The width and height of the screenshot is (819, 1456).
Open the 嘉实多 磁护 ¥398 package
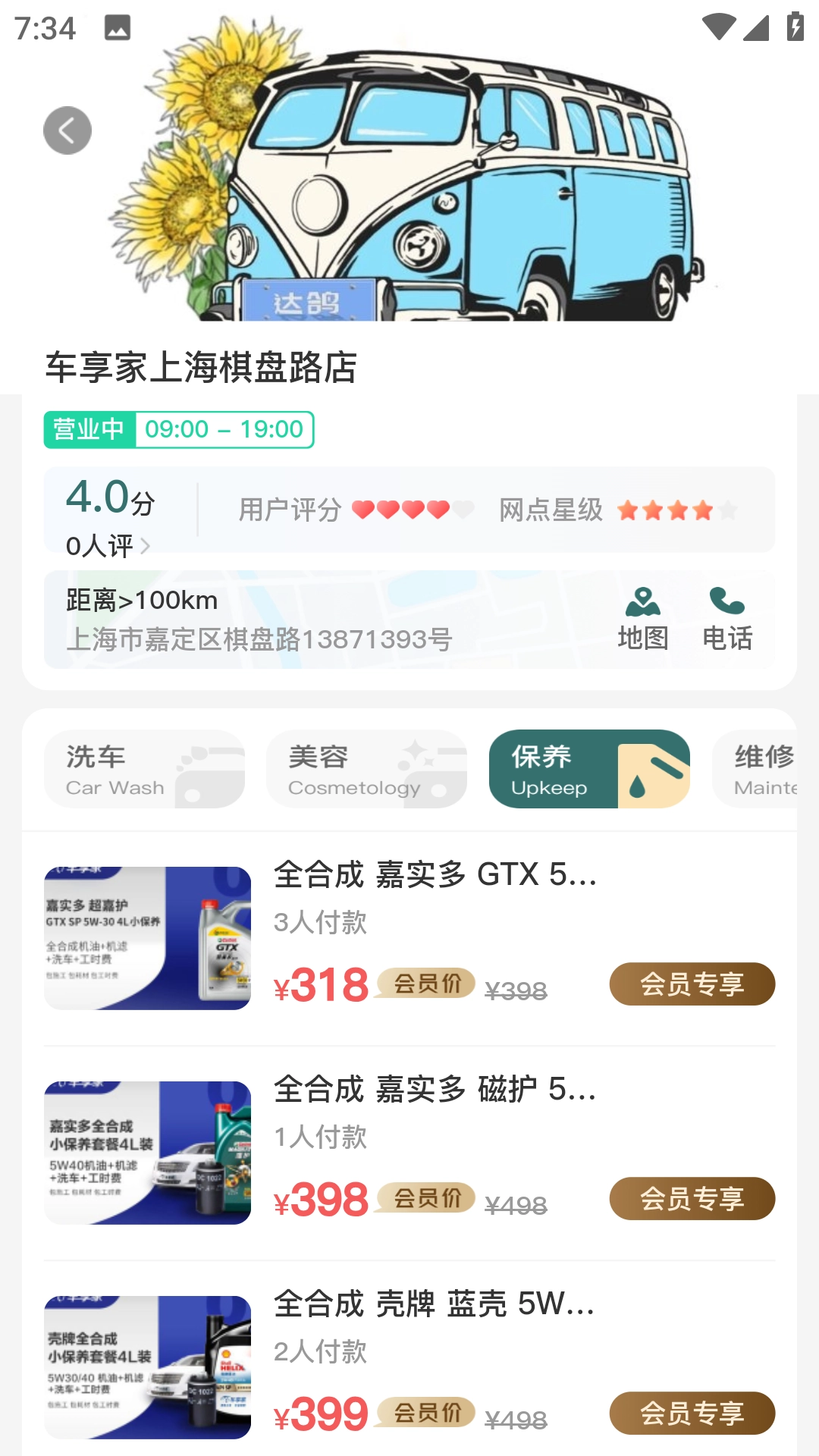click(435, 1090)
